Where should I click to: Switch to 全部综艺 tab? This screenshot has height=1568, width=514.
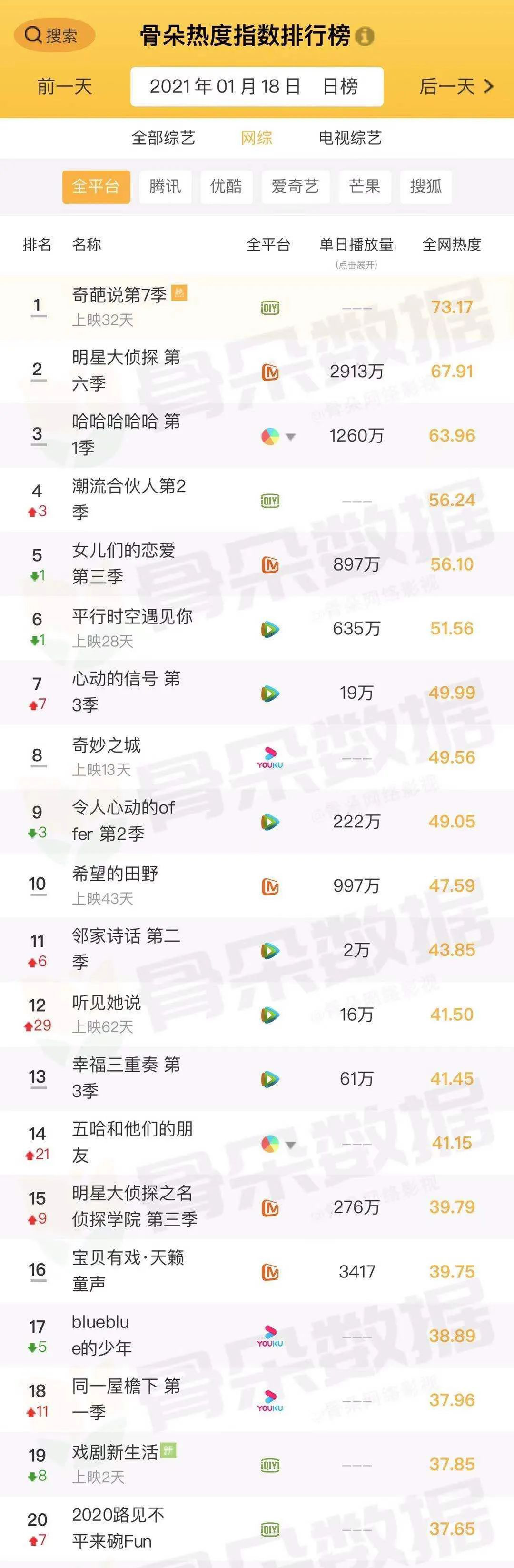[163, 138]
